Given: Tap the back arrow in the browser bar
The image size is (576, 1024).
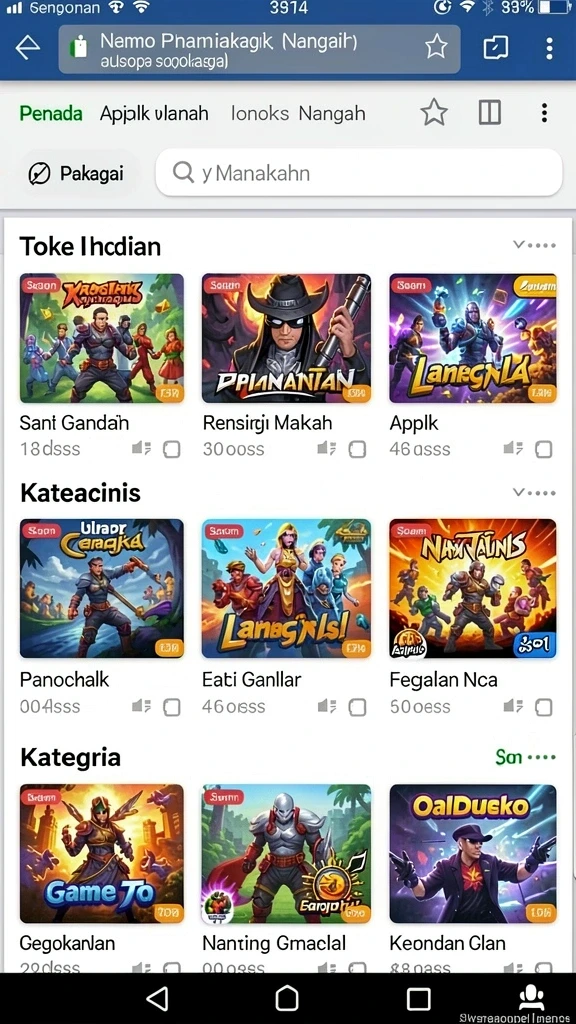Looking at the screenshot, I should [x=27, y=48].
